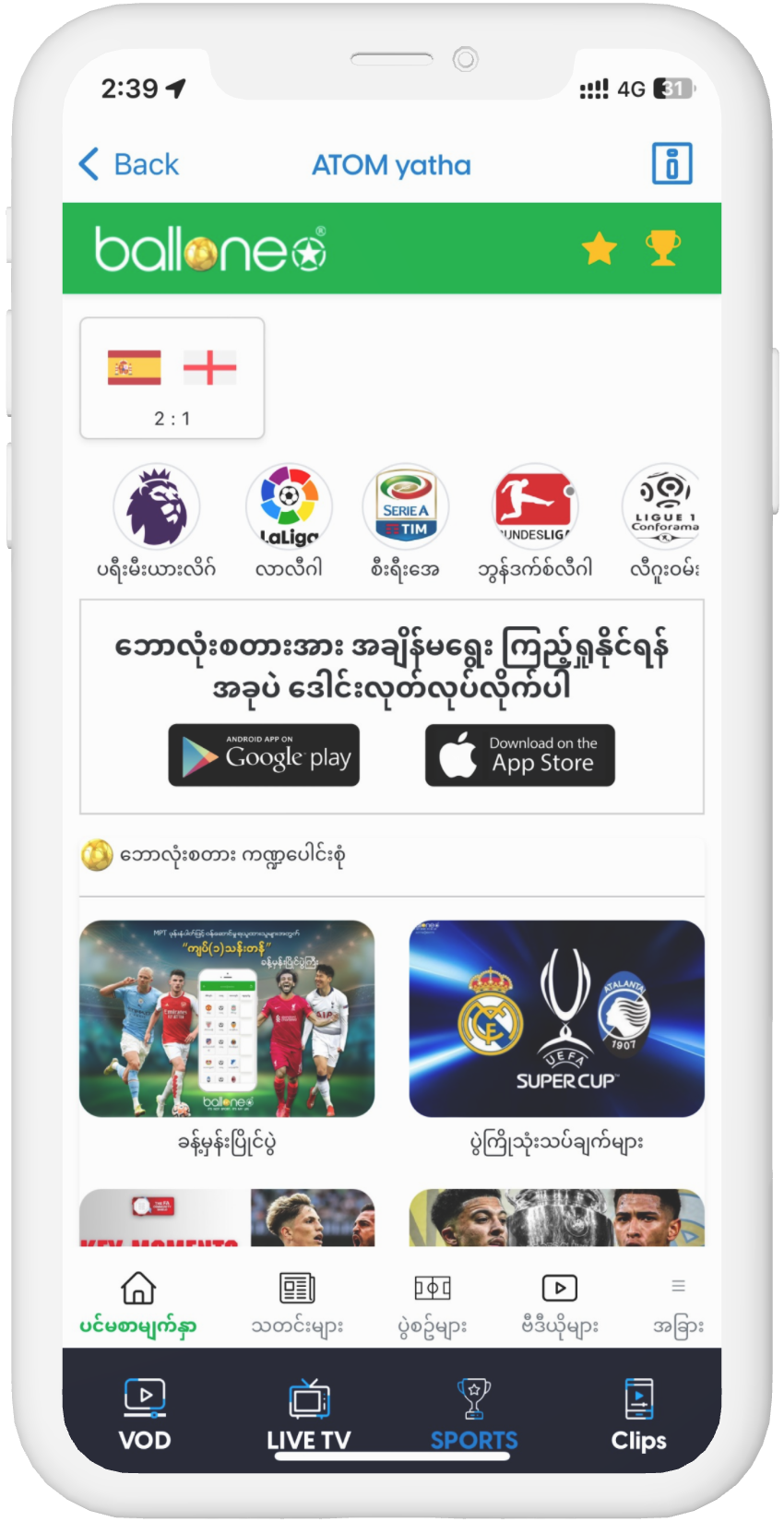Open the info icon in top bar
Screen dimensions: 784x1522
(x=671, y=164)
